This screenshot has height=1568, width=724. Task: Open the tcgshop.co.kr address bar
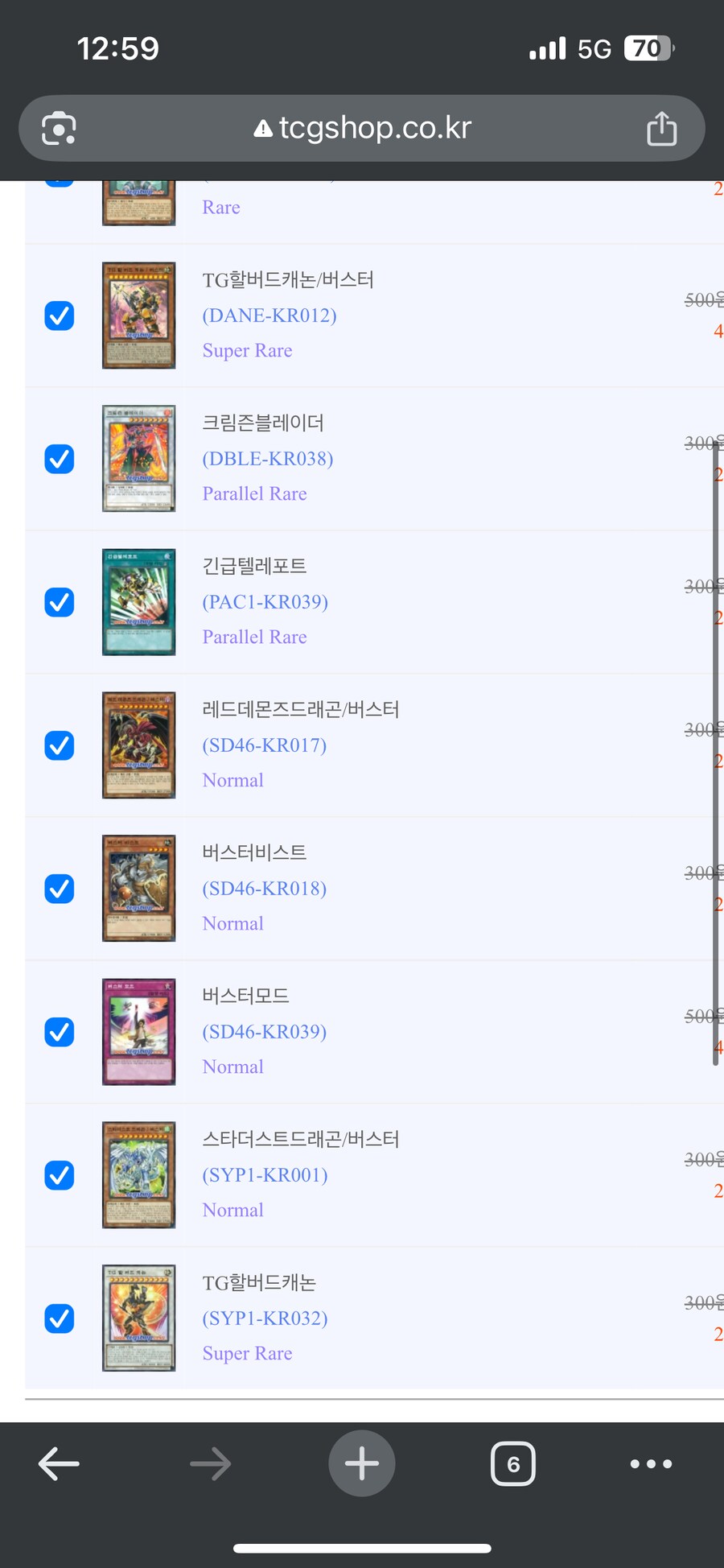pyautogui.click(x=362, y=129)
